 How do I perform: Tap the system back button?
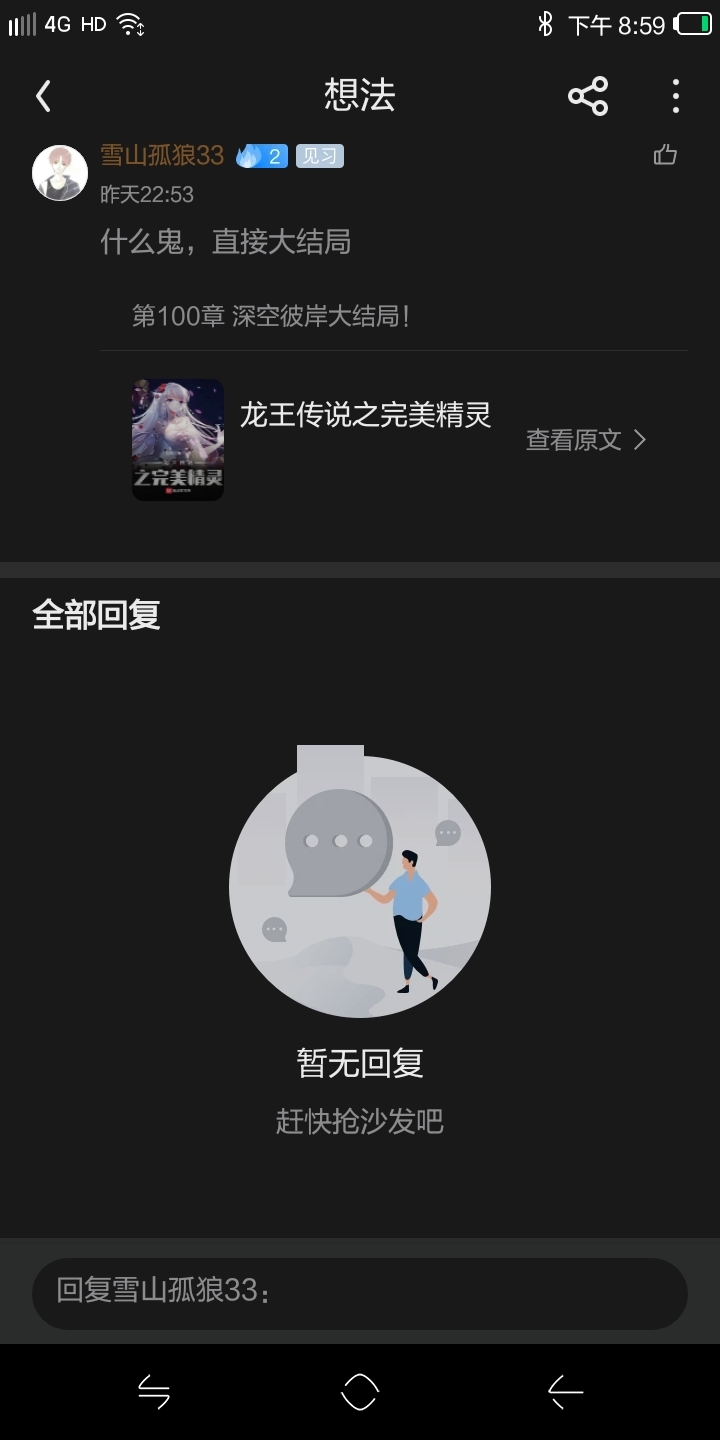565,1391
